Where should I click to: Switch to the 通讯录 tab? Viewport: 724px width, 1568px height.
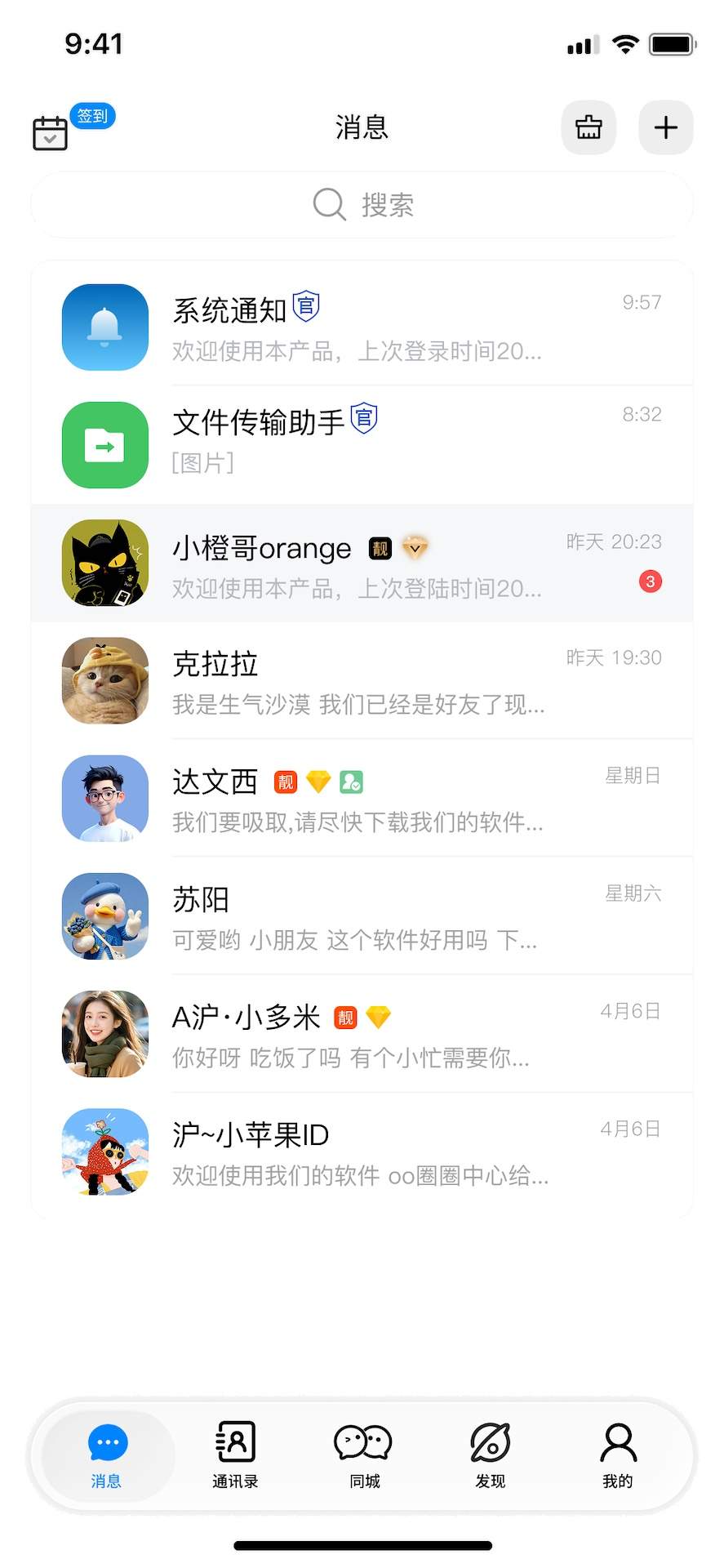pos(235,1456)
